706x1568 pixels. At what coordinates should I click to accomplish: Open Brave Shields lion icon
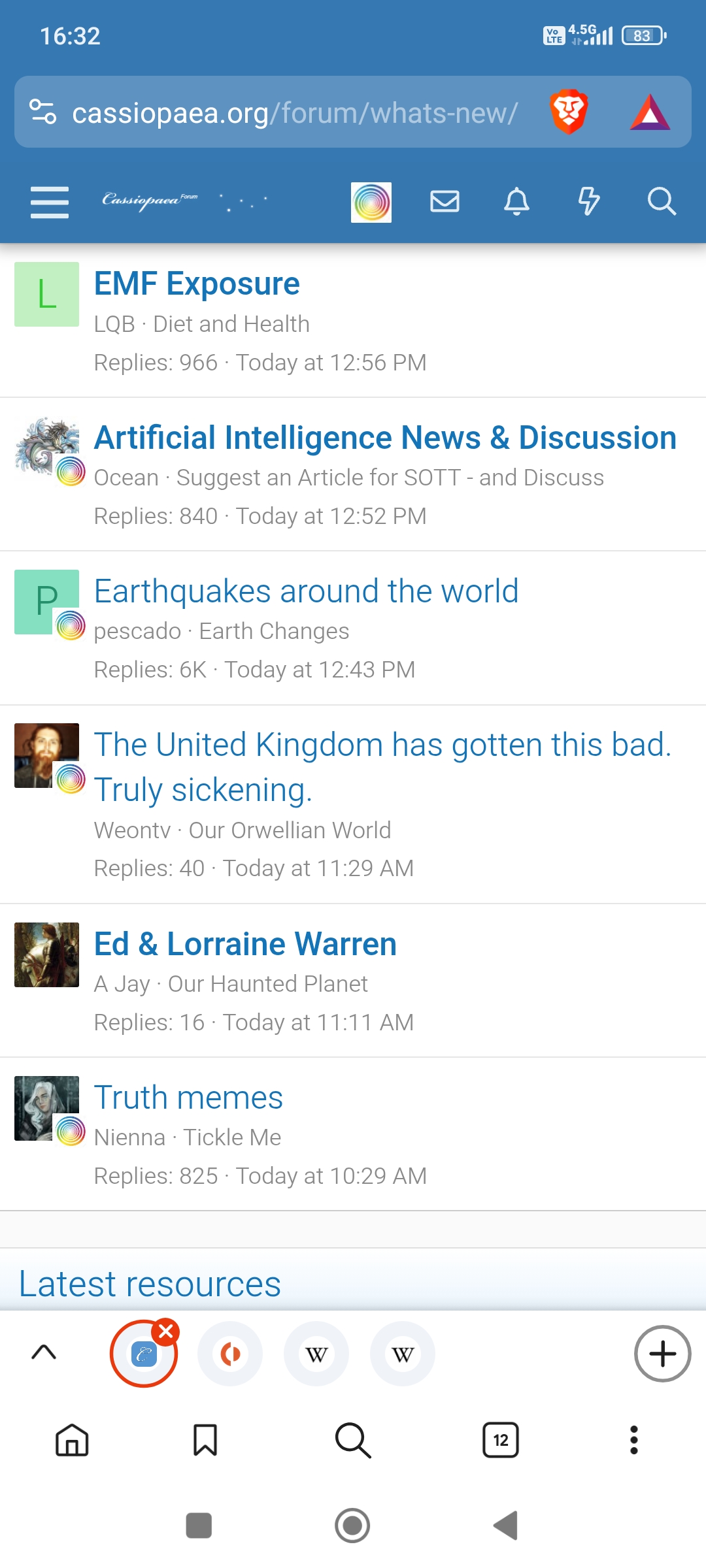pyautogui.click(x=569, y=112)
